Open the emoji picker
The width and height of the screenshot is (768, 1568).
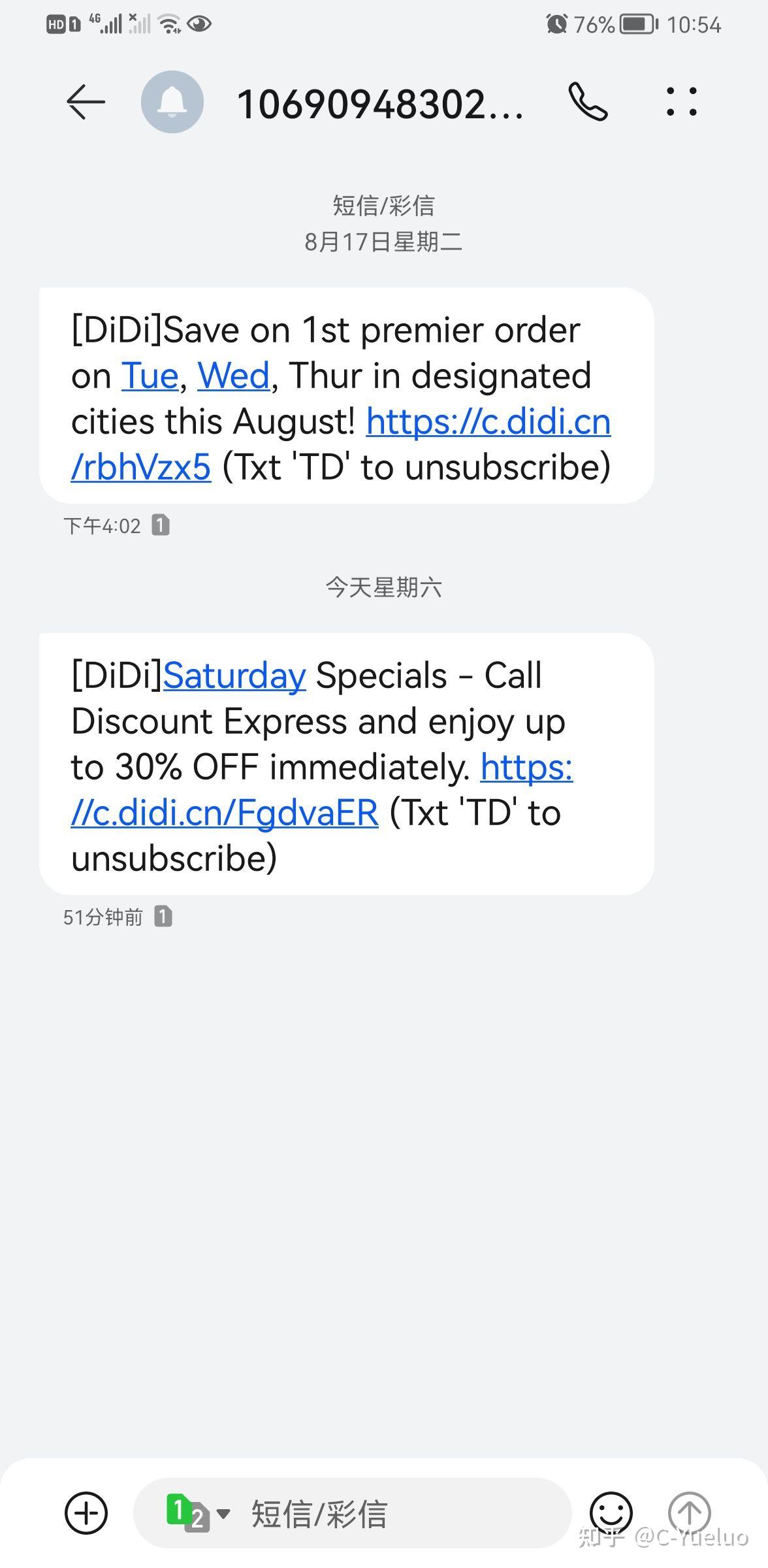point(611,1512)
